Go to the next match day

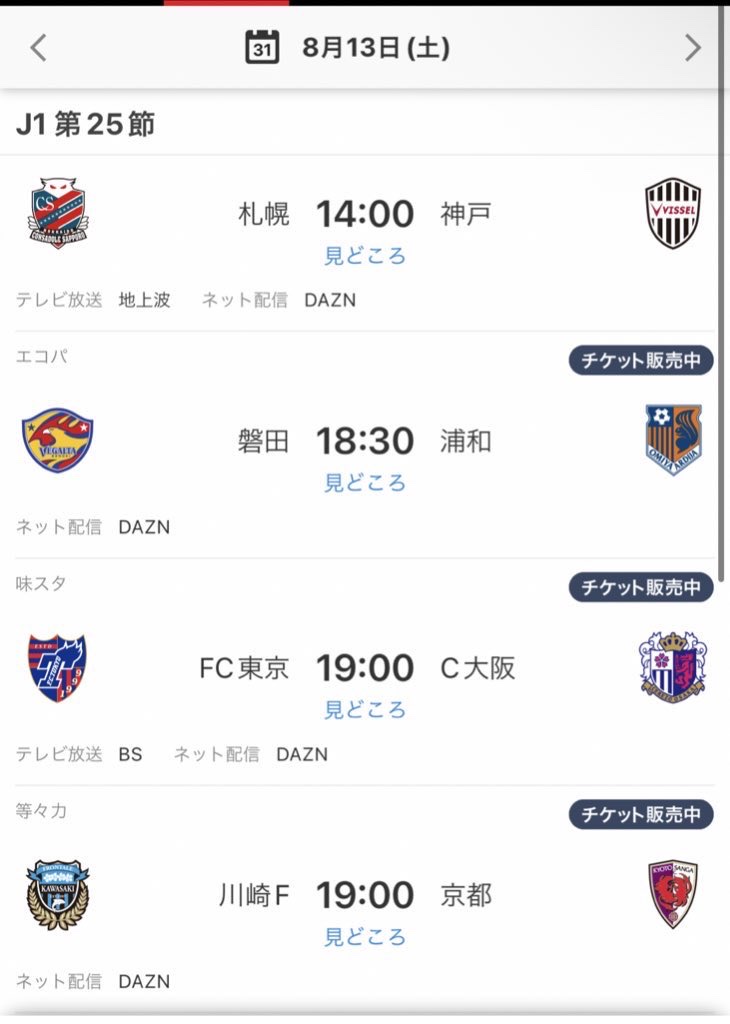click(692, 48)
